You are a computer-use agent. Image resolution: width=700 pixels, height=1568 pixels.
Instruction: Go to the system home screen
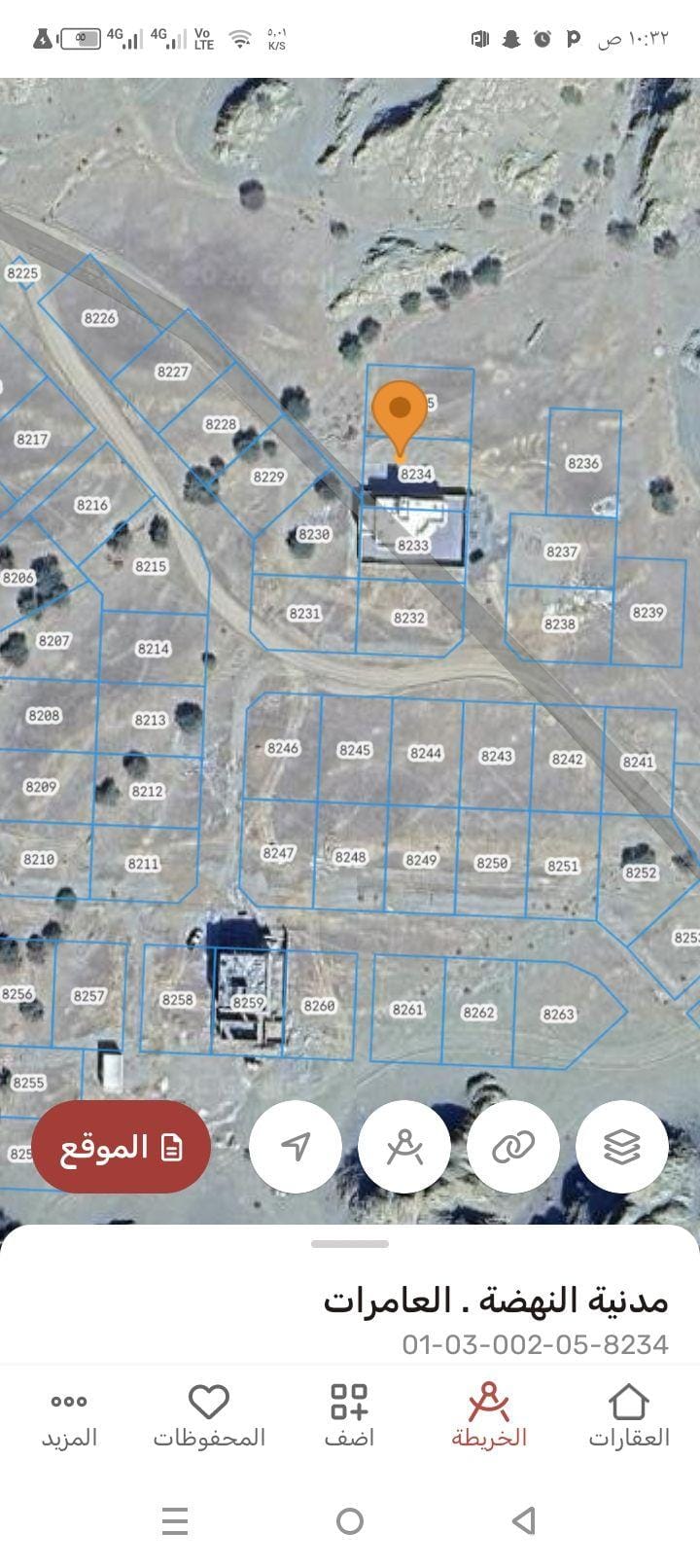[x=350, y=1520]
